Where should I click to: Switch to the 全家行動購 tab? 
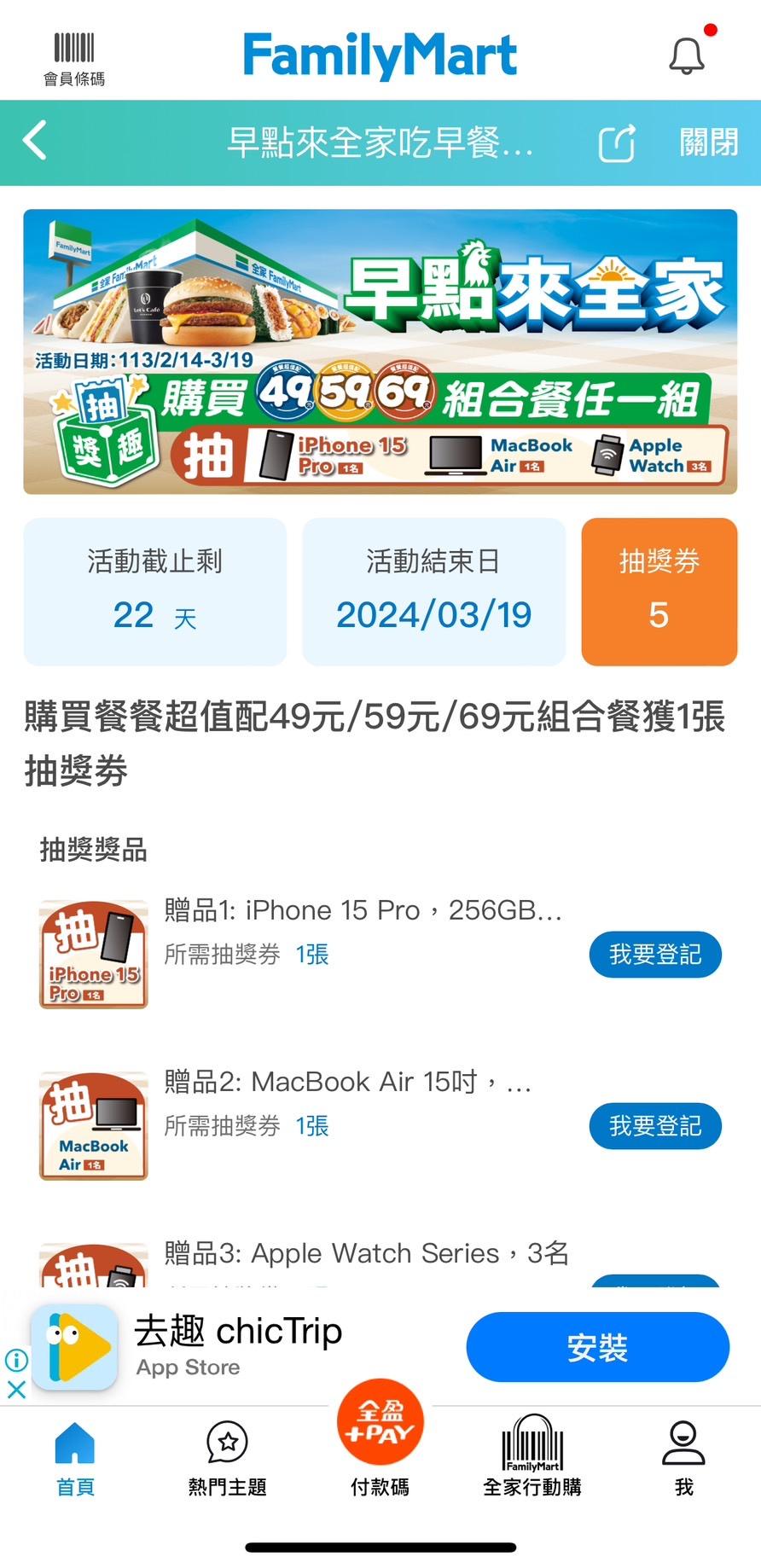532,1459
